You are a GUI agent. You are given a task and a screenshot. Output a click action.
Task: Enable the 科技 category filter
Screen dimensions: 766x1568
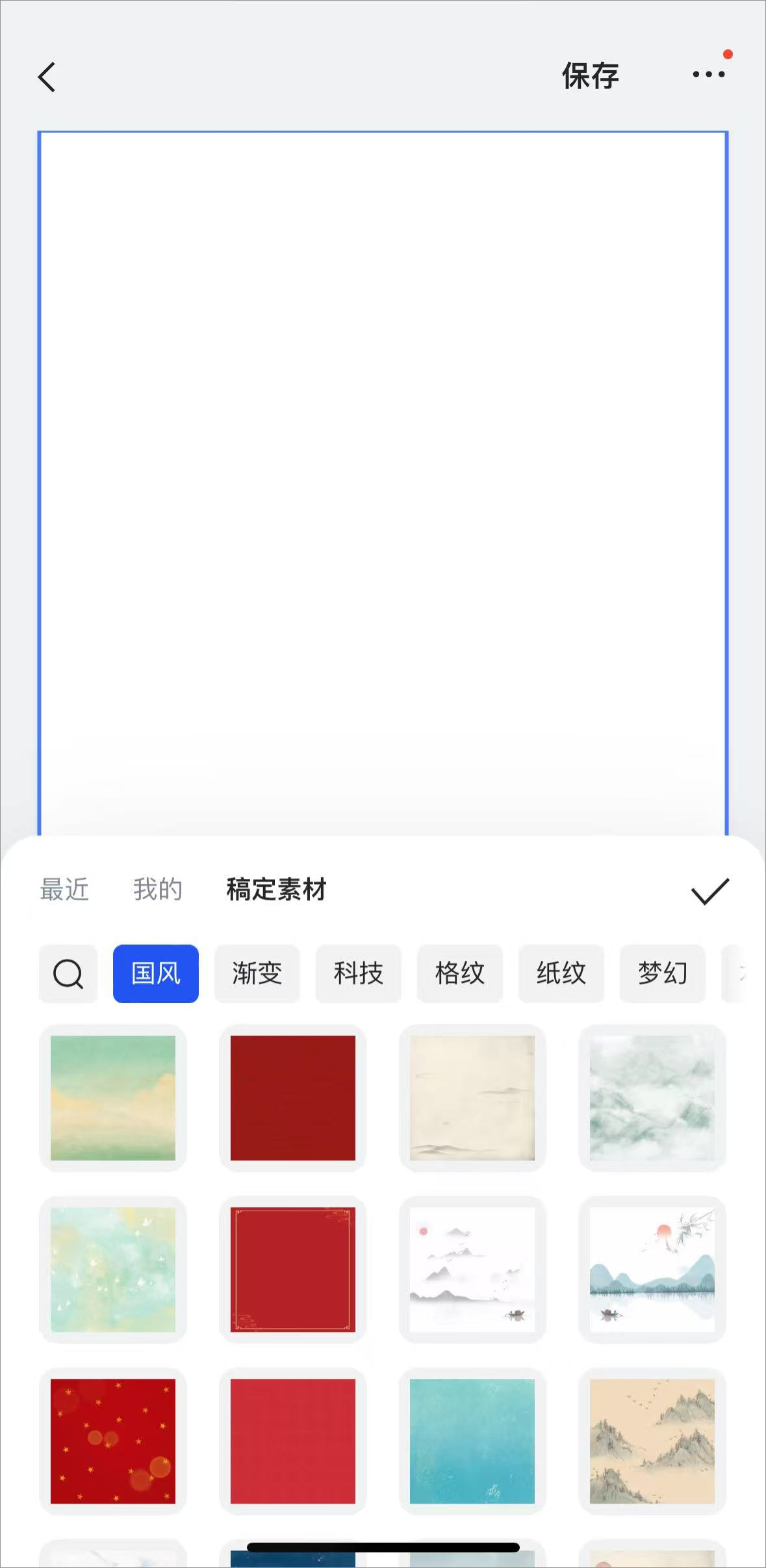[359, 974]
